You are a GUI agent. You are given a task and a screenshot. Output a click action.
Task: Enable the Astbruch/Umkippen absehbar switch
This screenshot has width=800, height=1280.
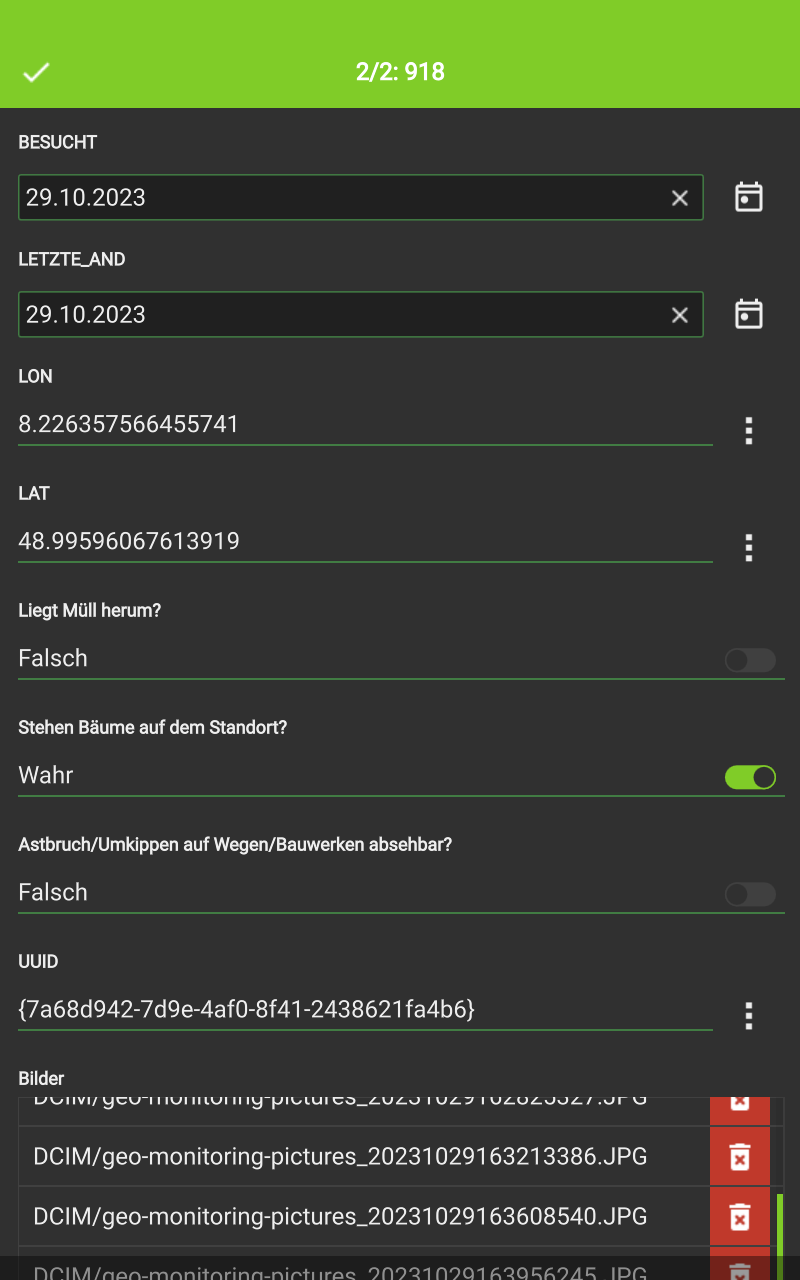click(x=750, y=894)
